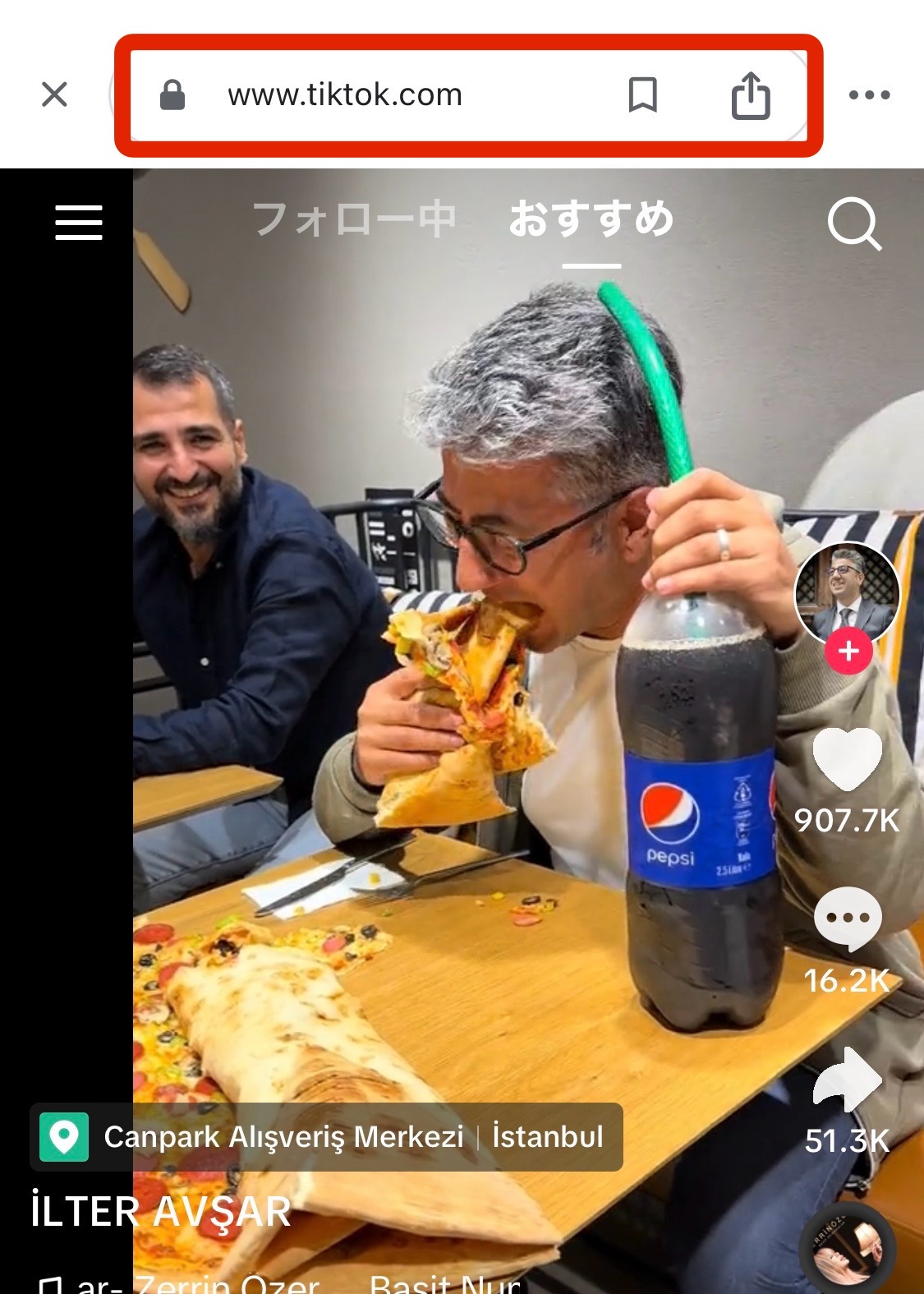Open Canpark Alışveriş Merkezi location tag
924x1294 pixels.
(x=326, y=1137)
